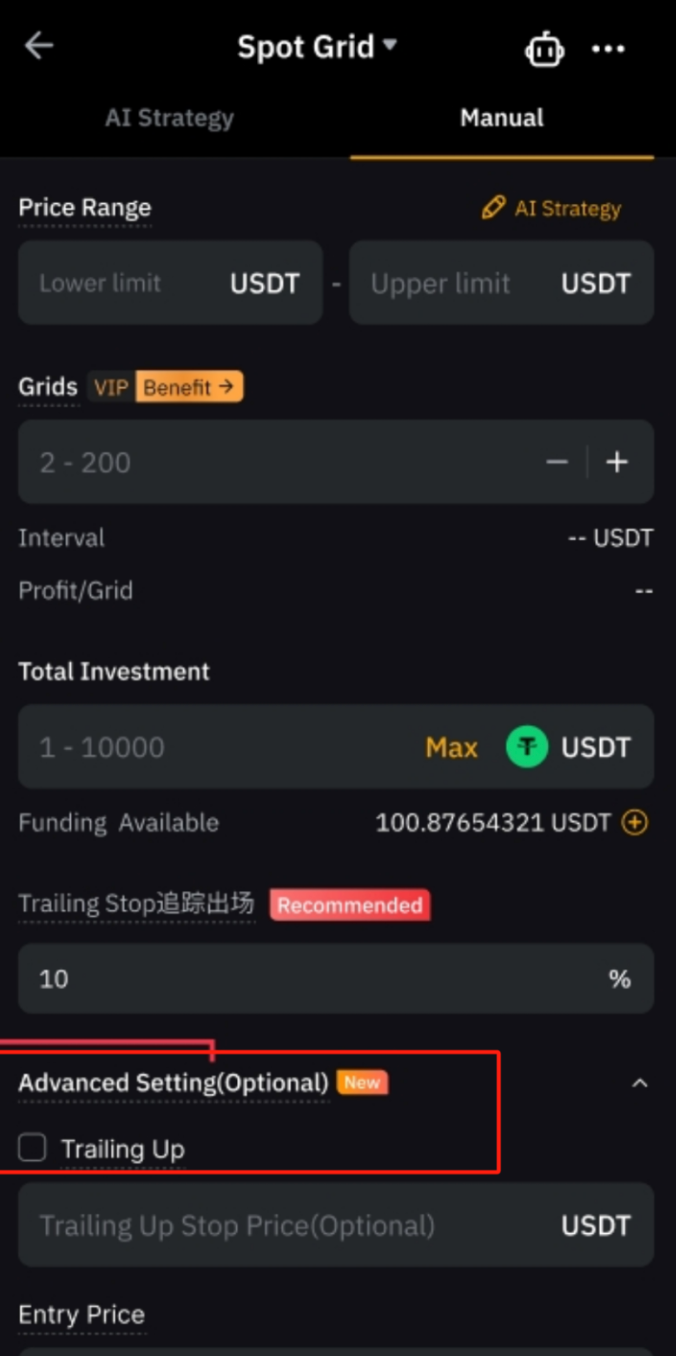Increase the grid count with plus
This screenshot has width=676, height=1356.
click(617, 462)
